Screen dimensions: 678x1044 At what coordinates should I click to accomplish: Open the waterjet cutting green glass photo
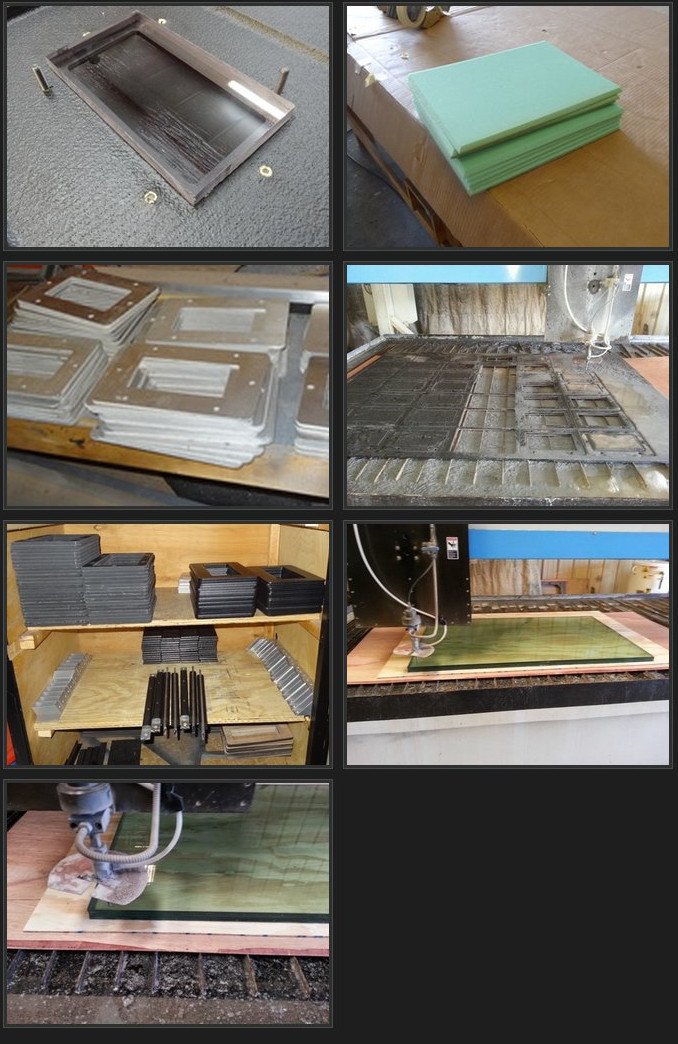pos(508,644)
